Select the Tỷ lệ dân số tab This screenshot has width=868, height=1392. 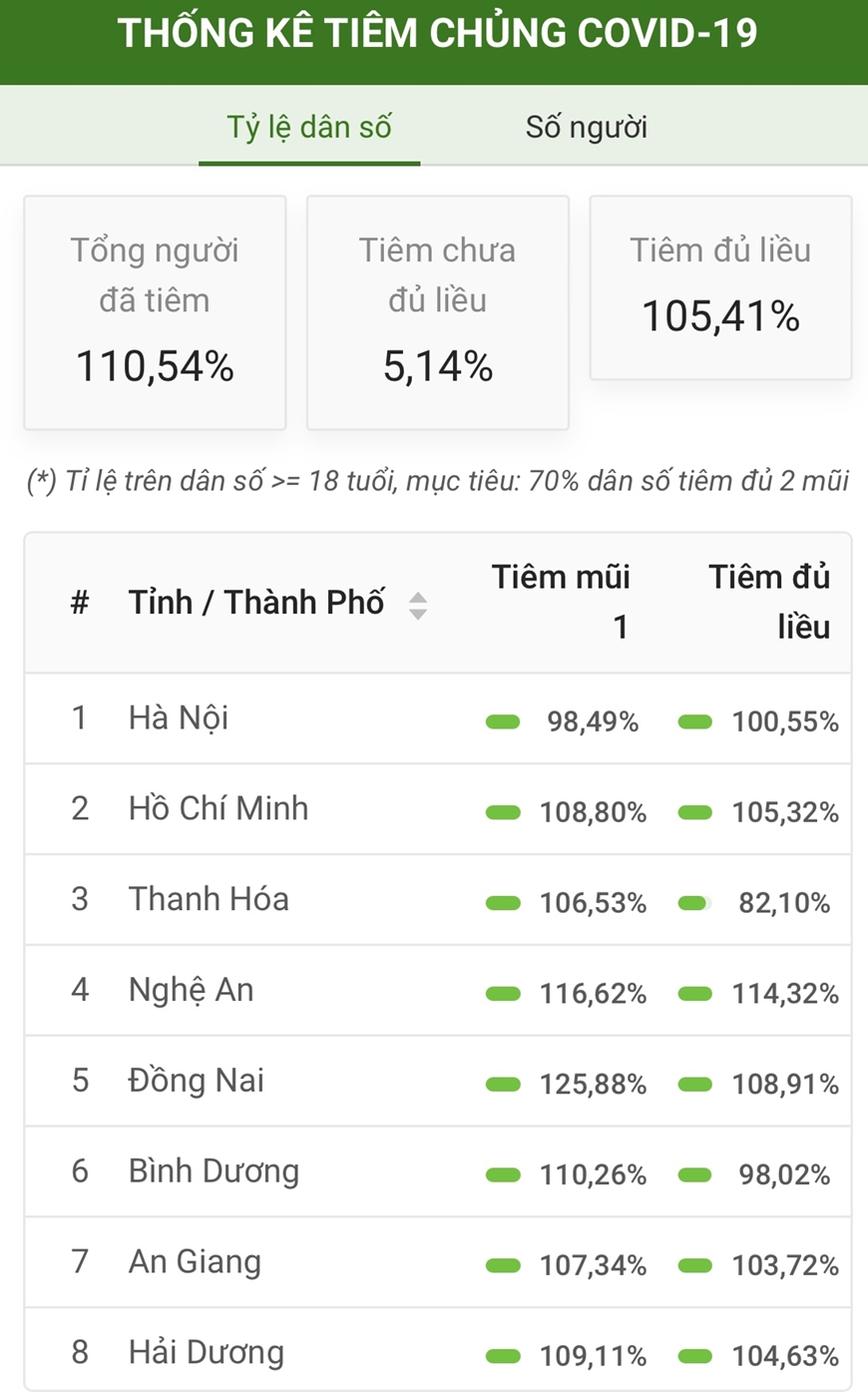coord(309,127)
